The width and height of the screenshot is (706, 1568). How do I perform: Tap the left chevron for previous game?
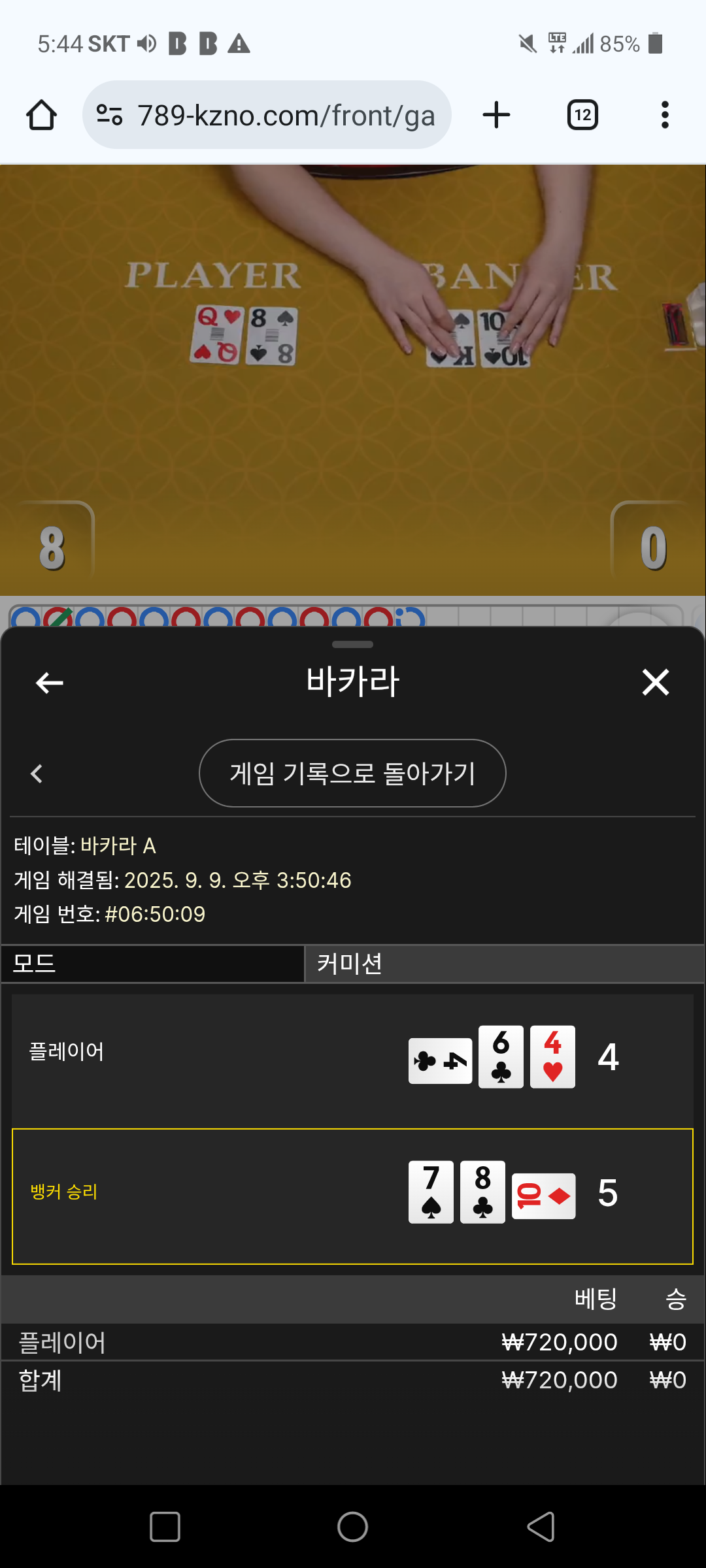pyautogui.click(x=37, y=774)
